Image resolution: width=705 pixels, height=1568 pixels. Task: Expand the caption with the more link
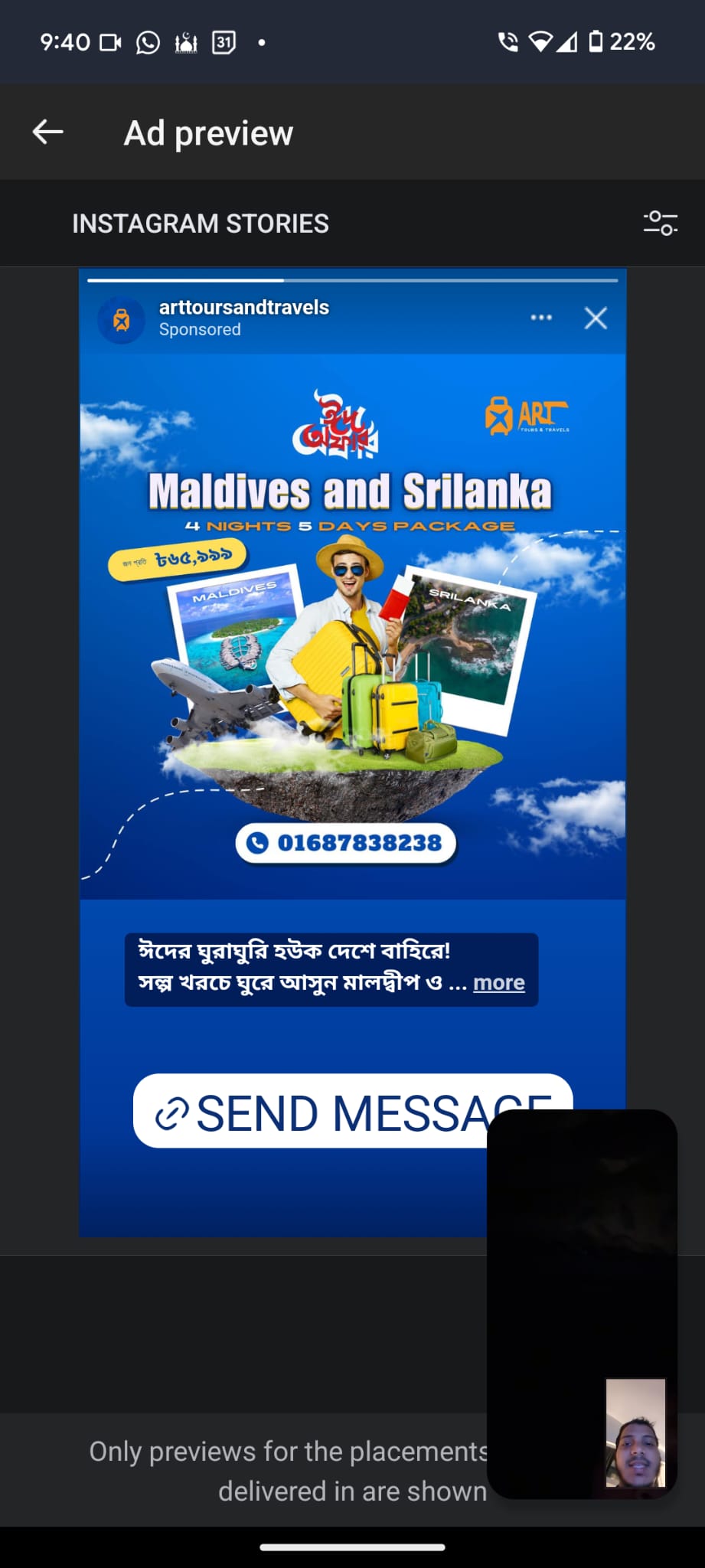coord(498,982)
